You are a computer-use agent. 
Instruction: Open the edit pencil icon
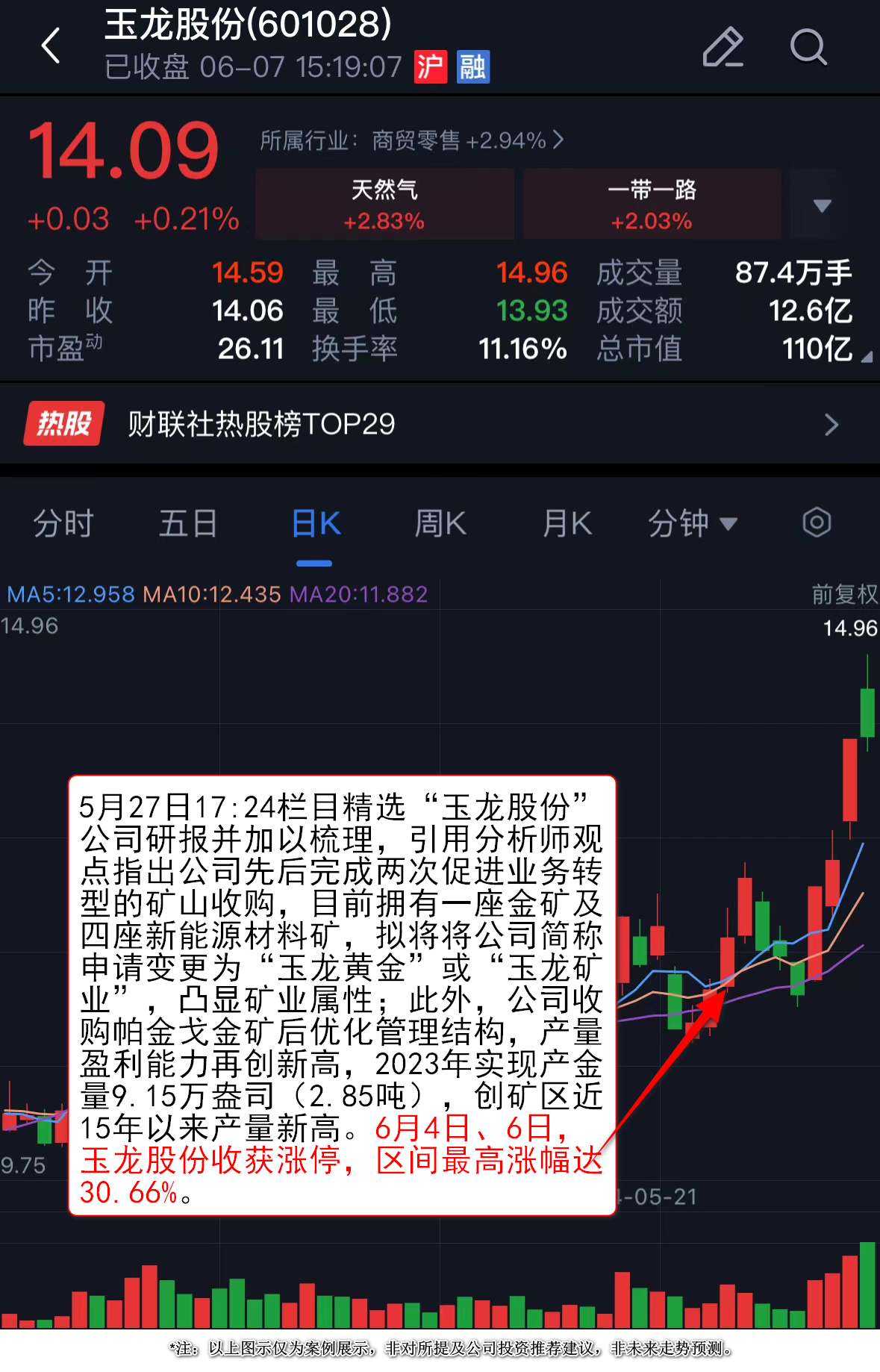tap(723, 48)
